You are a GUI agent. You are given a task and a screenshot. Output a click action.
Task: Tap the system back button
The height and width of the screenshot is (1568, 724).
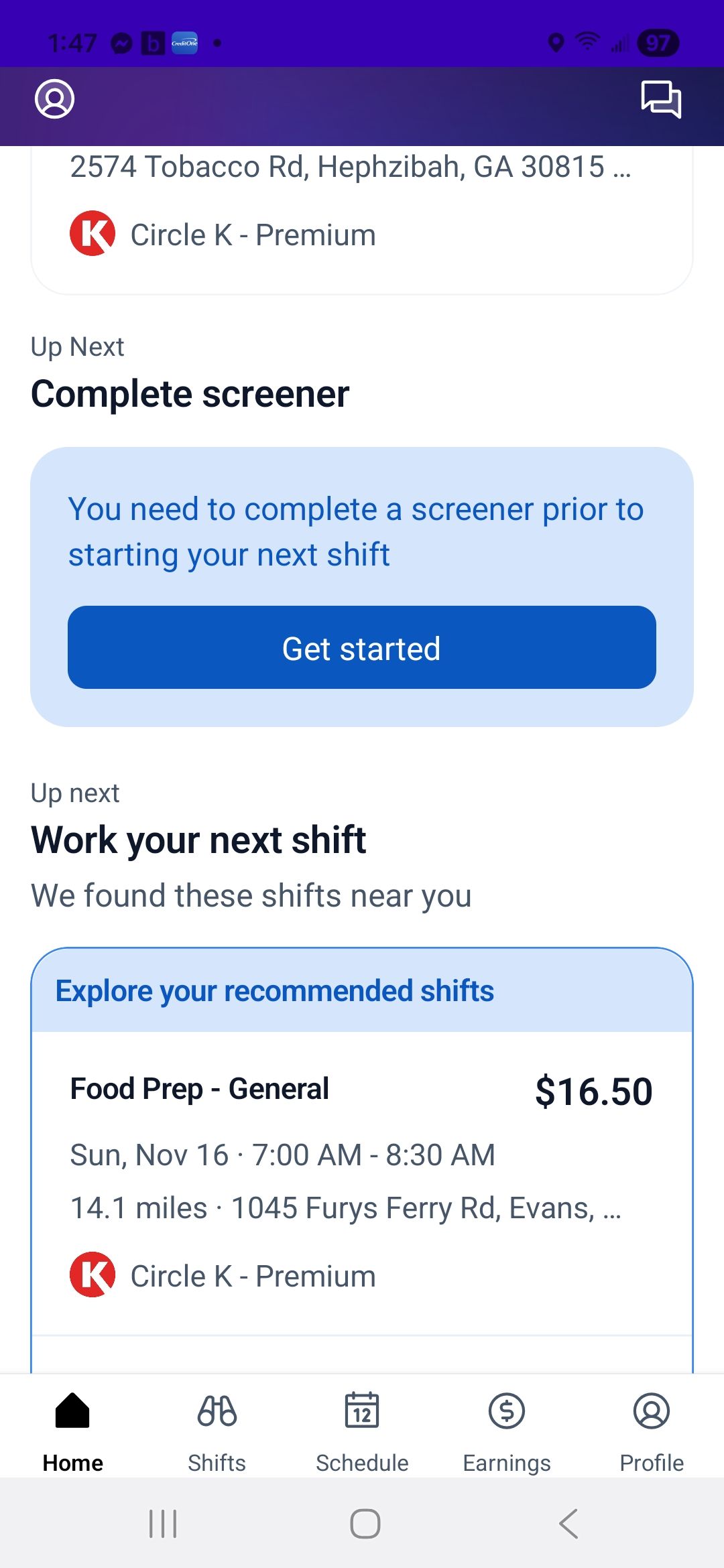[568, 1524]
